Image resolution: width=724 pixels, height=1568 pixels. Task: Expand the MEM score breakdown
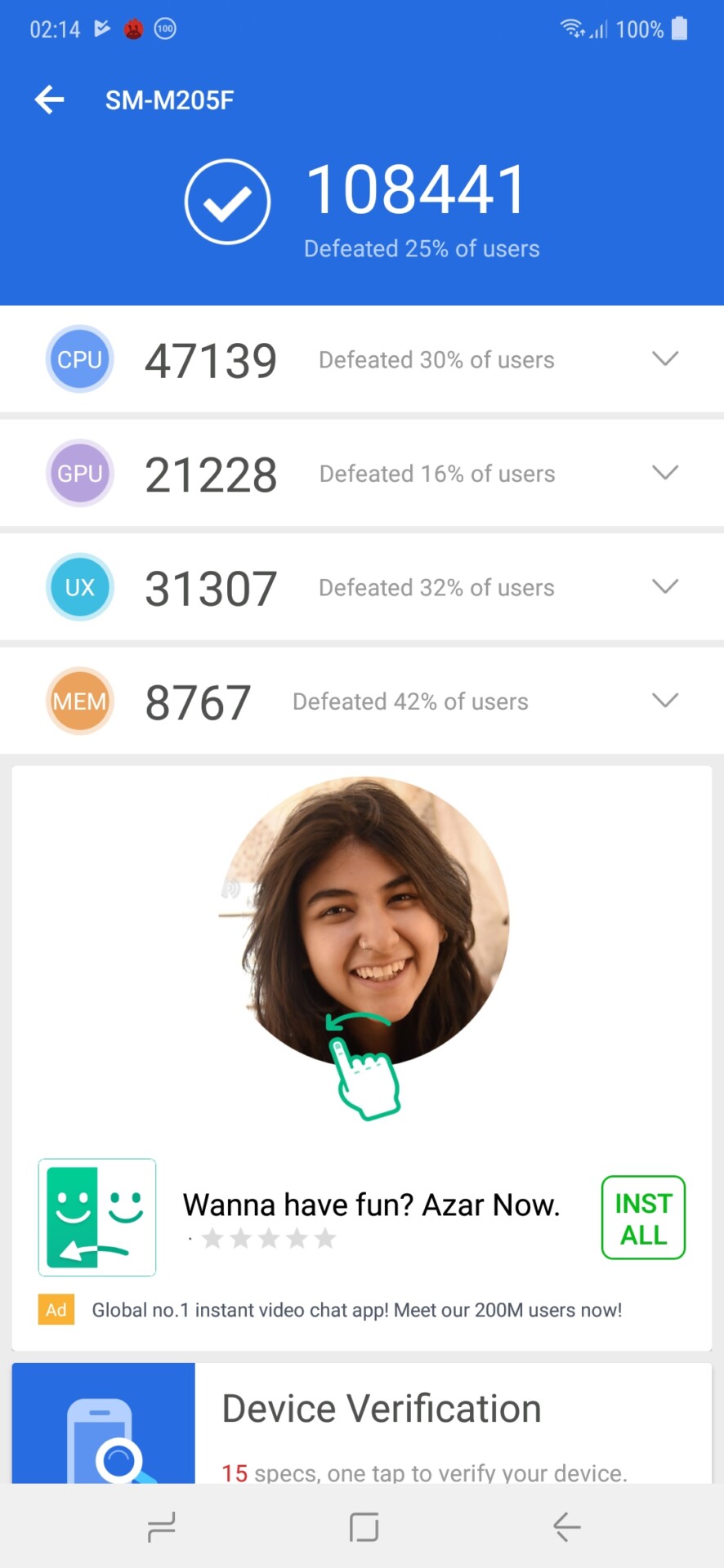pos(665,701)
